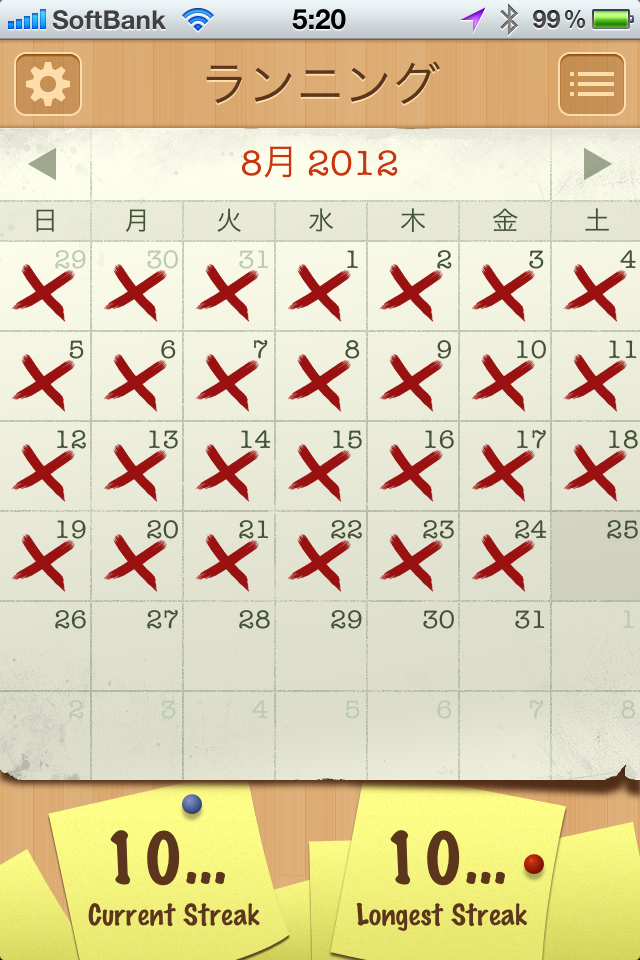Screen dimensions: 640x960
Task: Go to the next month
Action: click(x=597, y=164)
